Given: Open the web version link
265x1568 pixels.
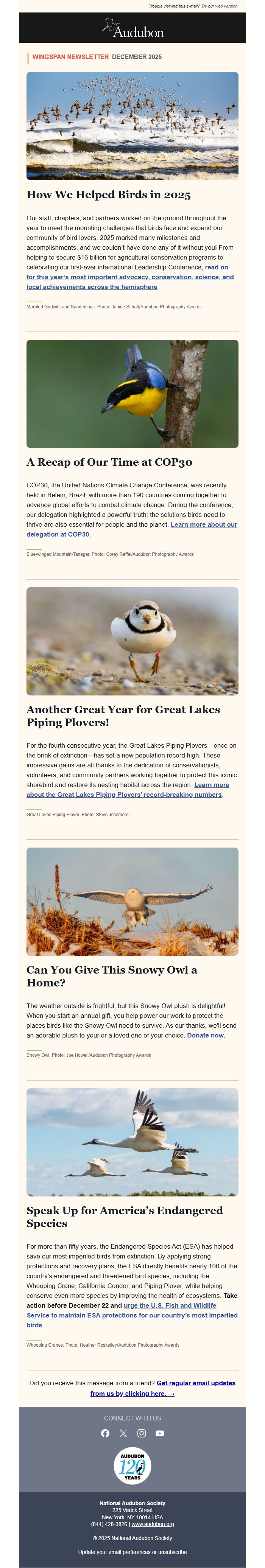Looking at the screenshot, I should 226,6.
